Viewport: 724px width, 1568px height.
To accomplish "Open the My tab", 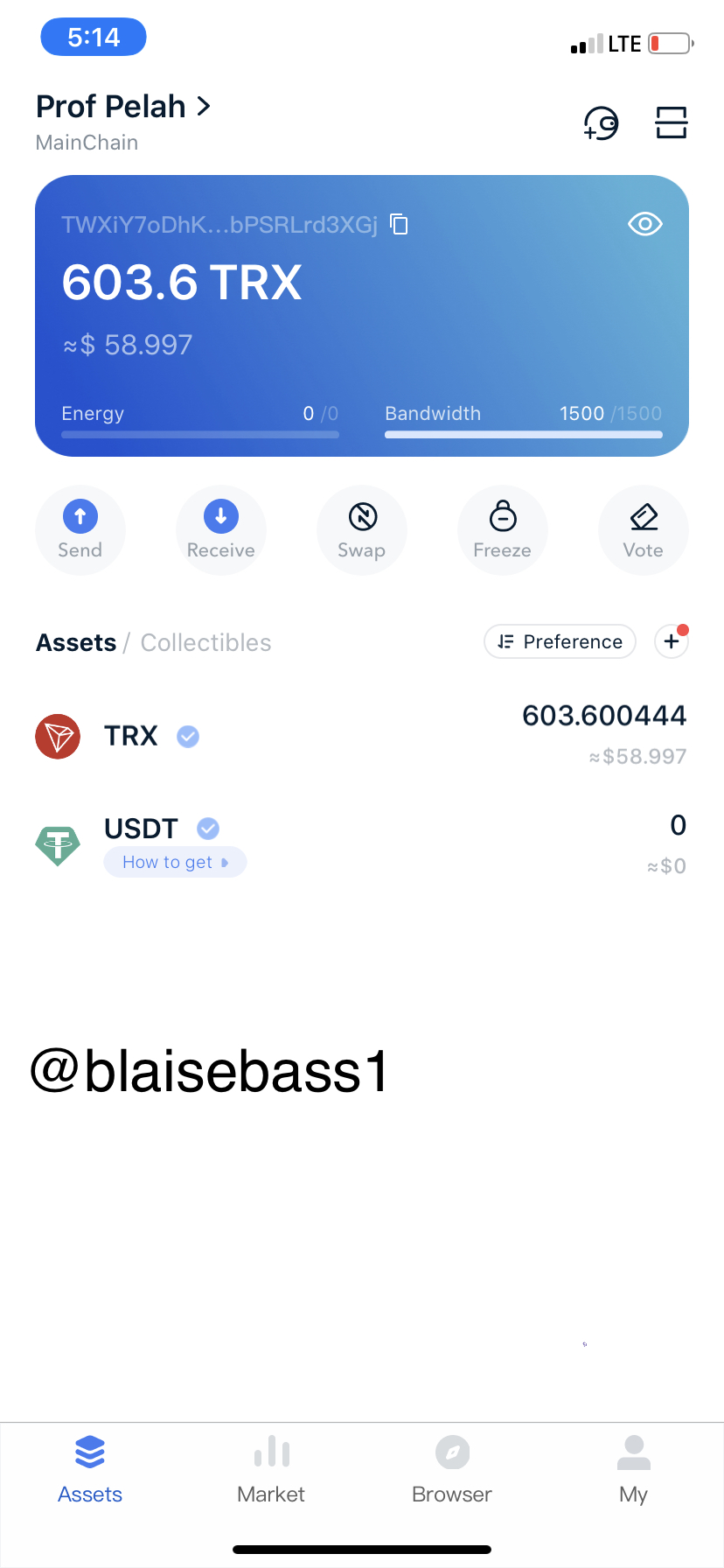I will pyautogui.click(x=633, y=1470).
